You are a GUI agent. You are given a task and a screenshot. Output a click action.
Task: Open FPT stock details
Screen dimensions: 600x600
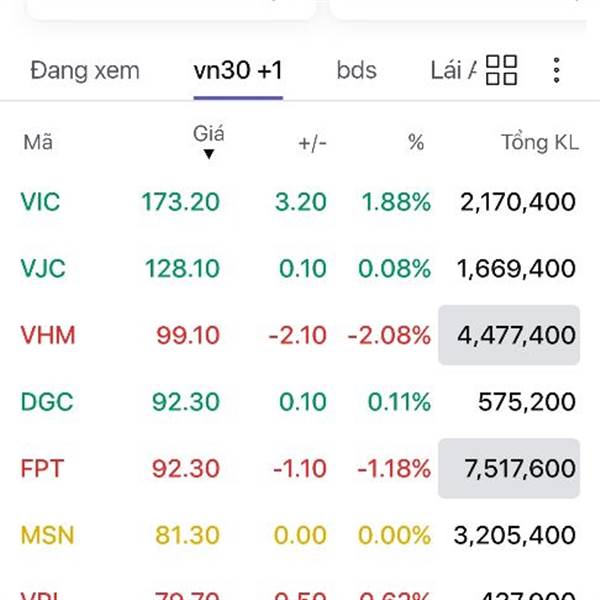[x=41, y=468]
